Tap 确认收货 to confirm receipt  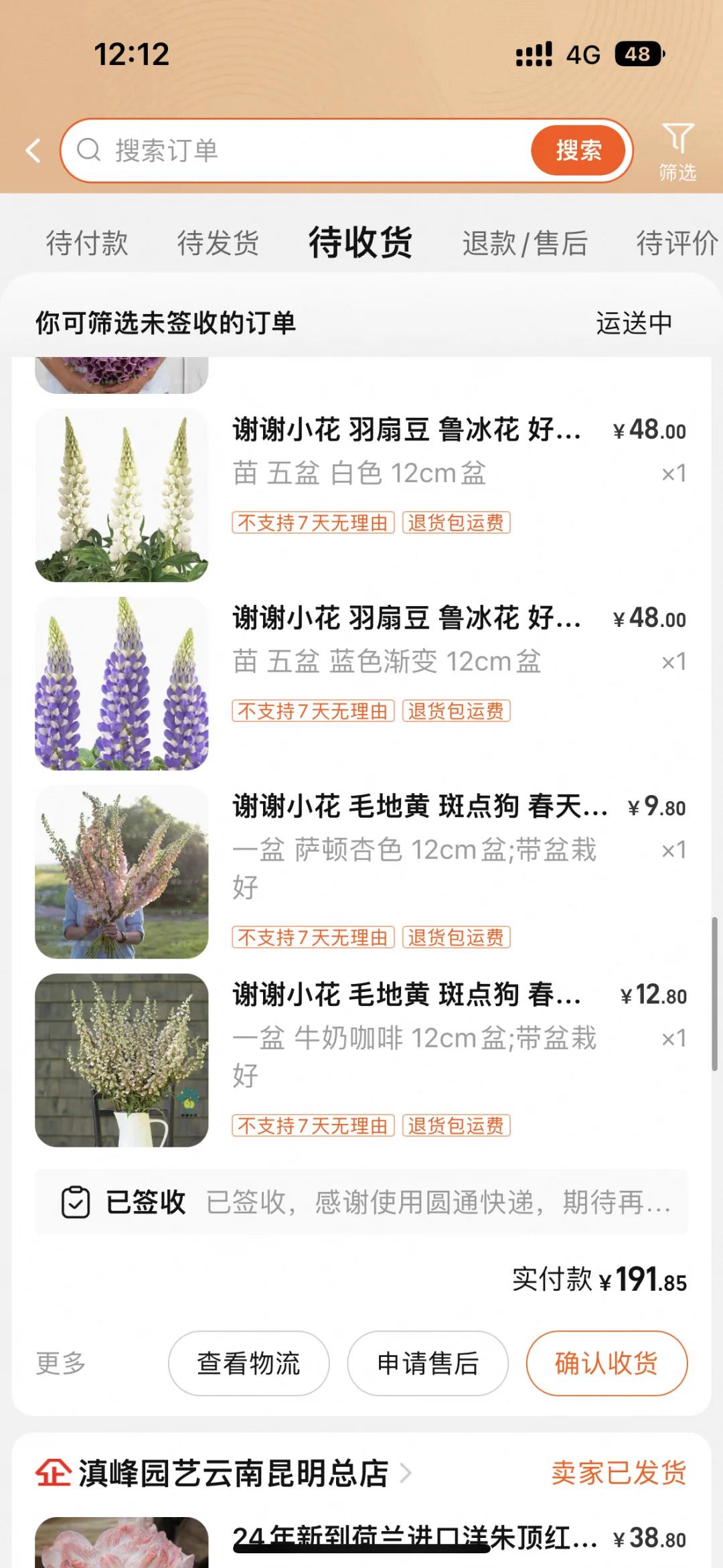607,1363
